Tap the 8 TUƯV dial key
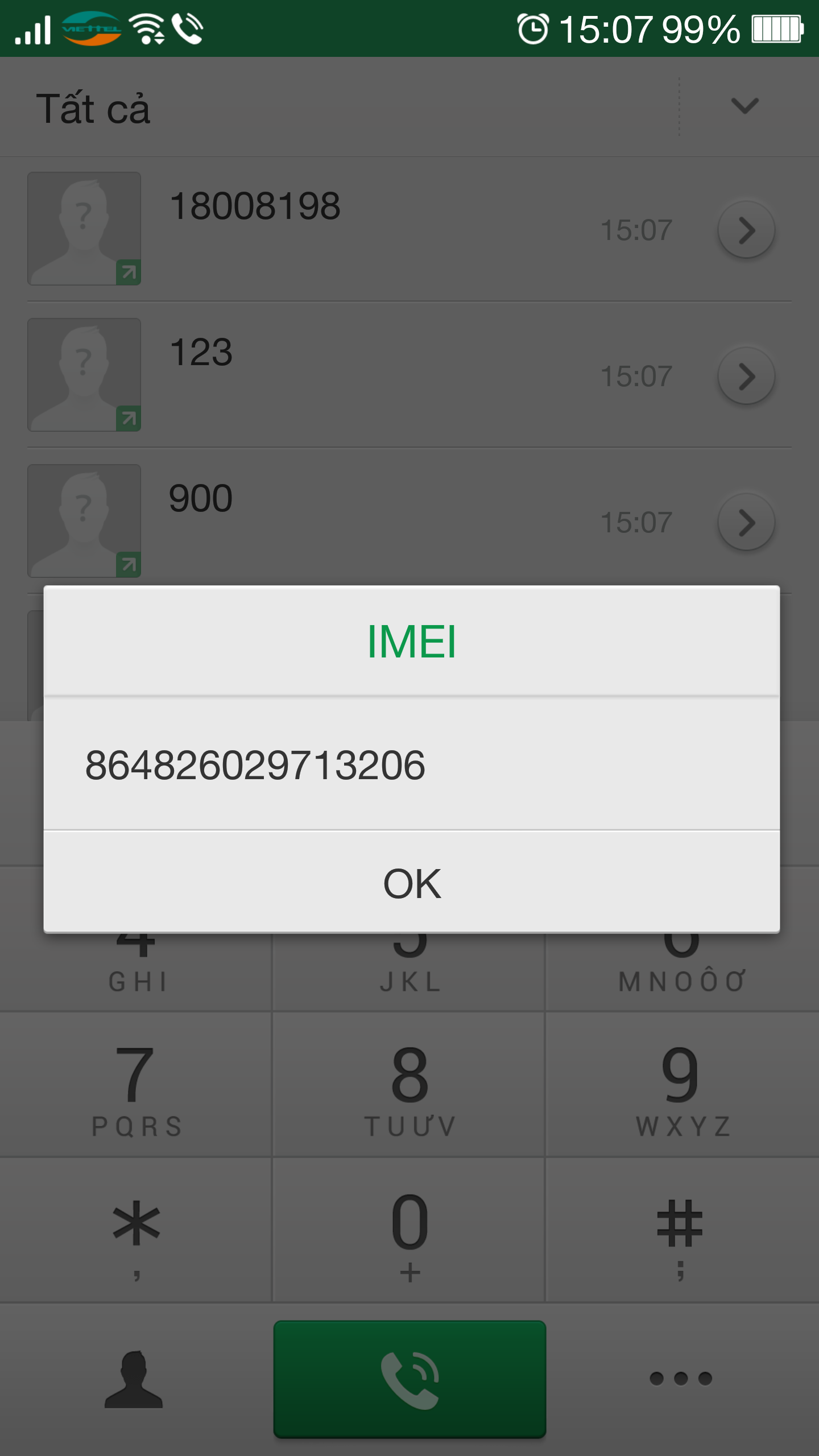819x1456 pixels. (x=409, y=1084)
